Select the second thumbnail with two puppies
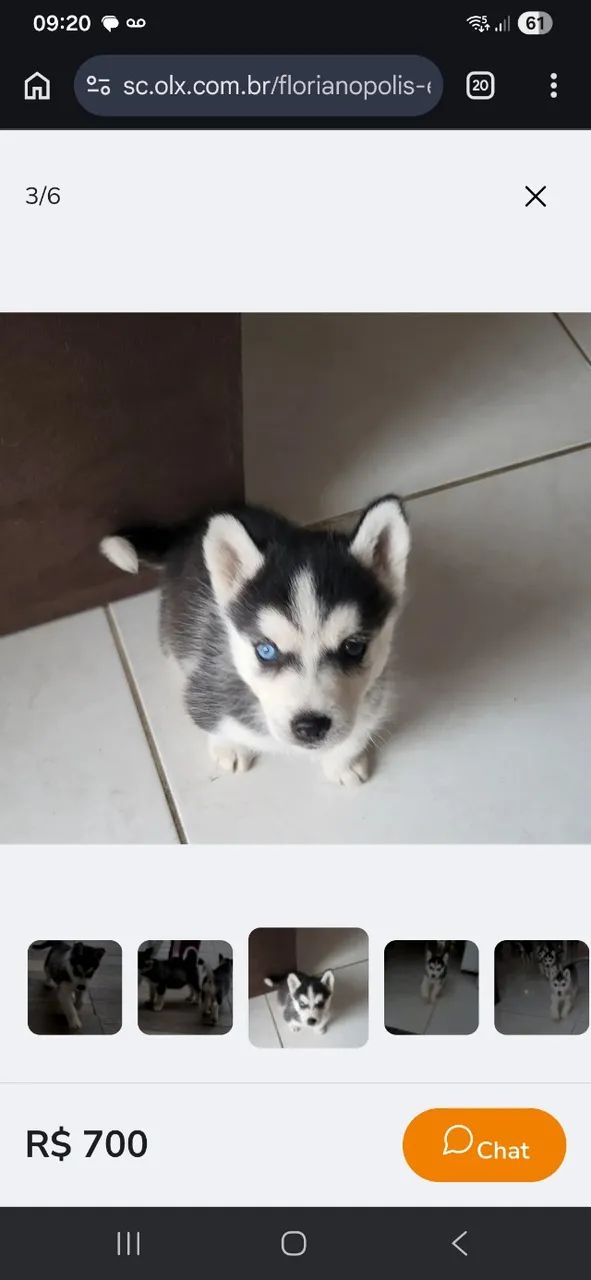The width and height of the screenshot is (591, 1280). [185, 987]
